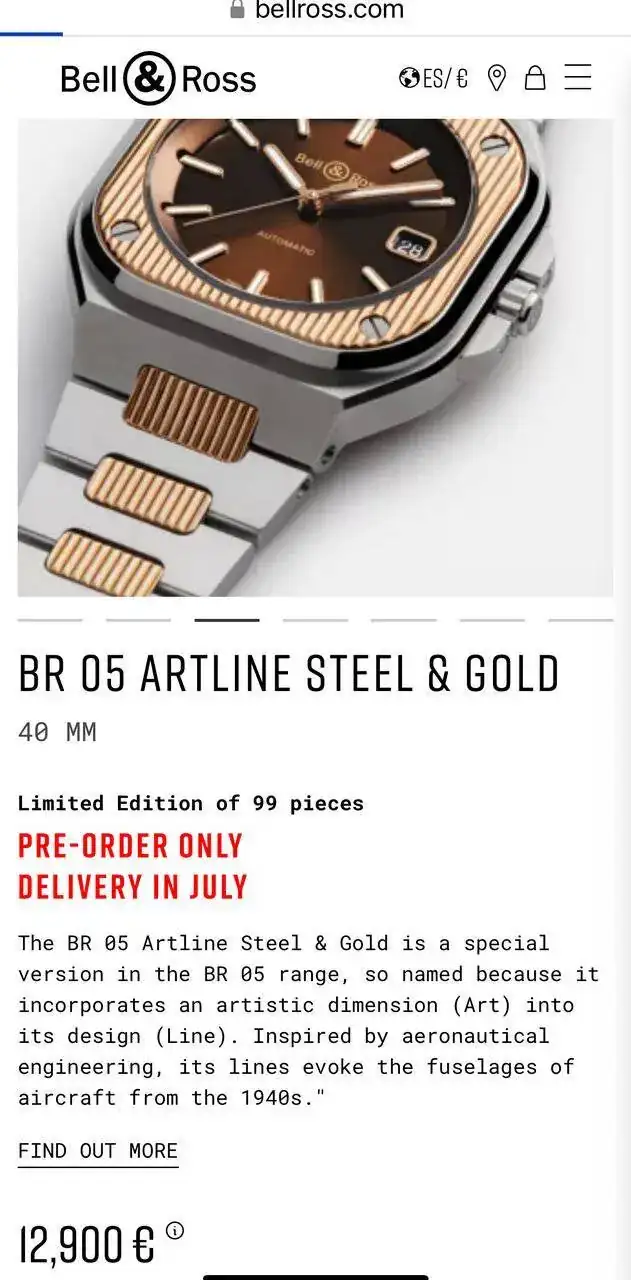Open the shopping bag

point(535,78)
